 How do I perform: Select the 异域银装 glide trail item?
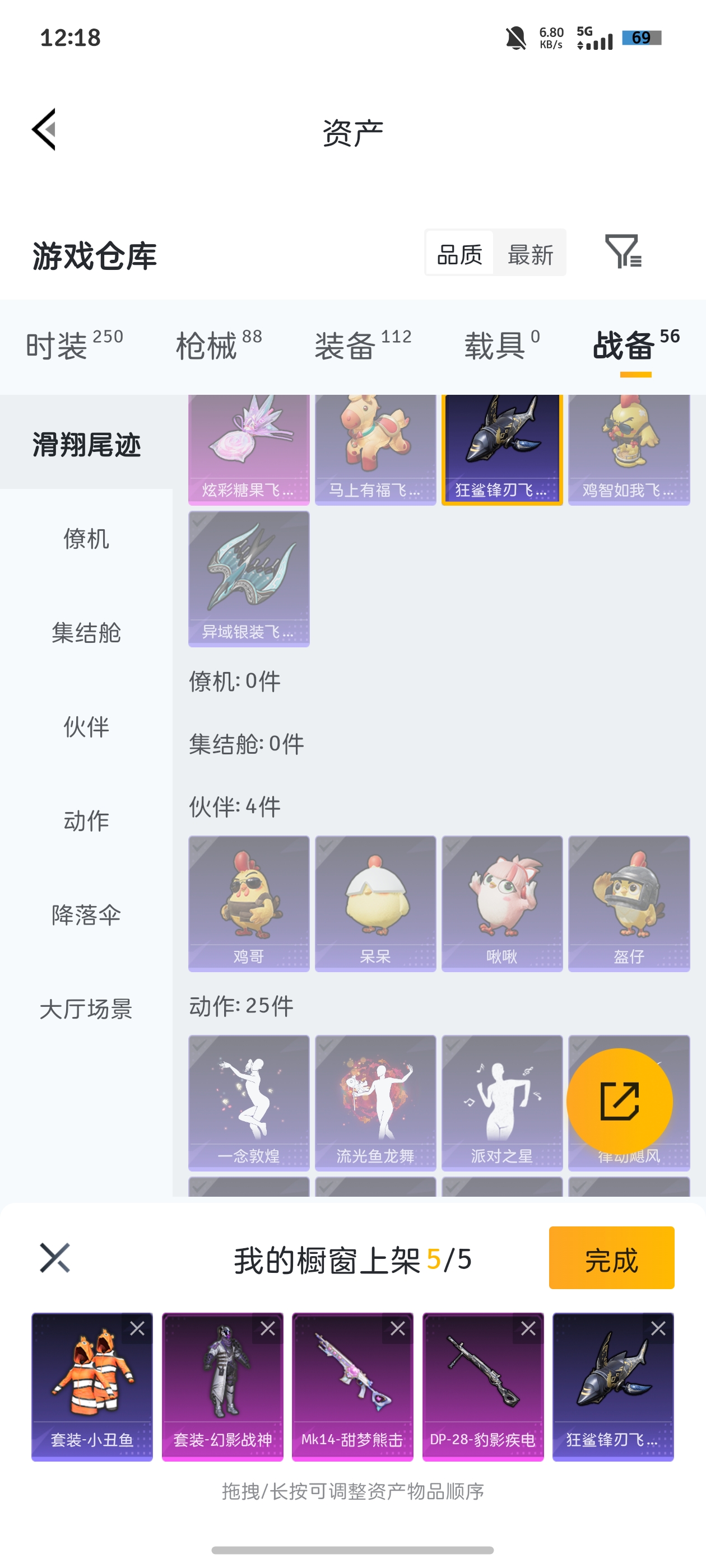[249, 578]
